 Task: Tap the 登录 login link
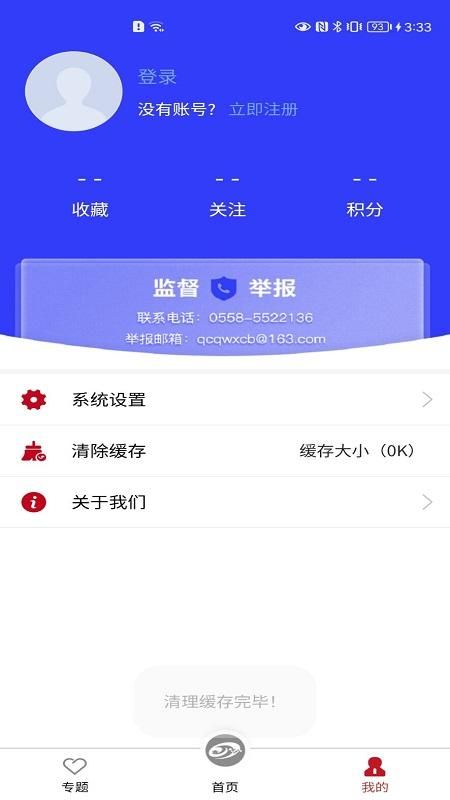[157, 77]
